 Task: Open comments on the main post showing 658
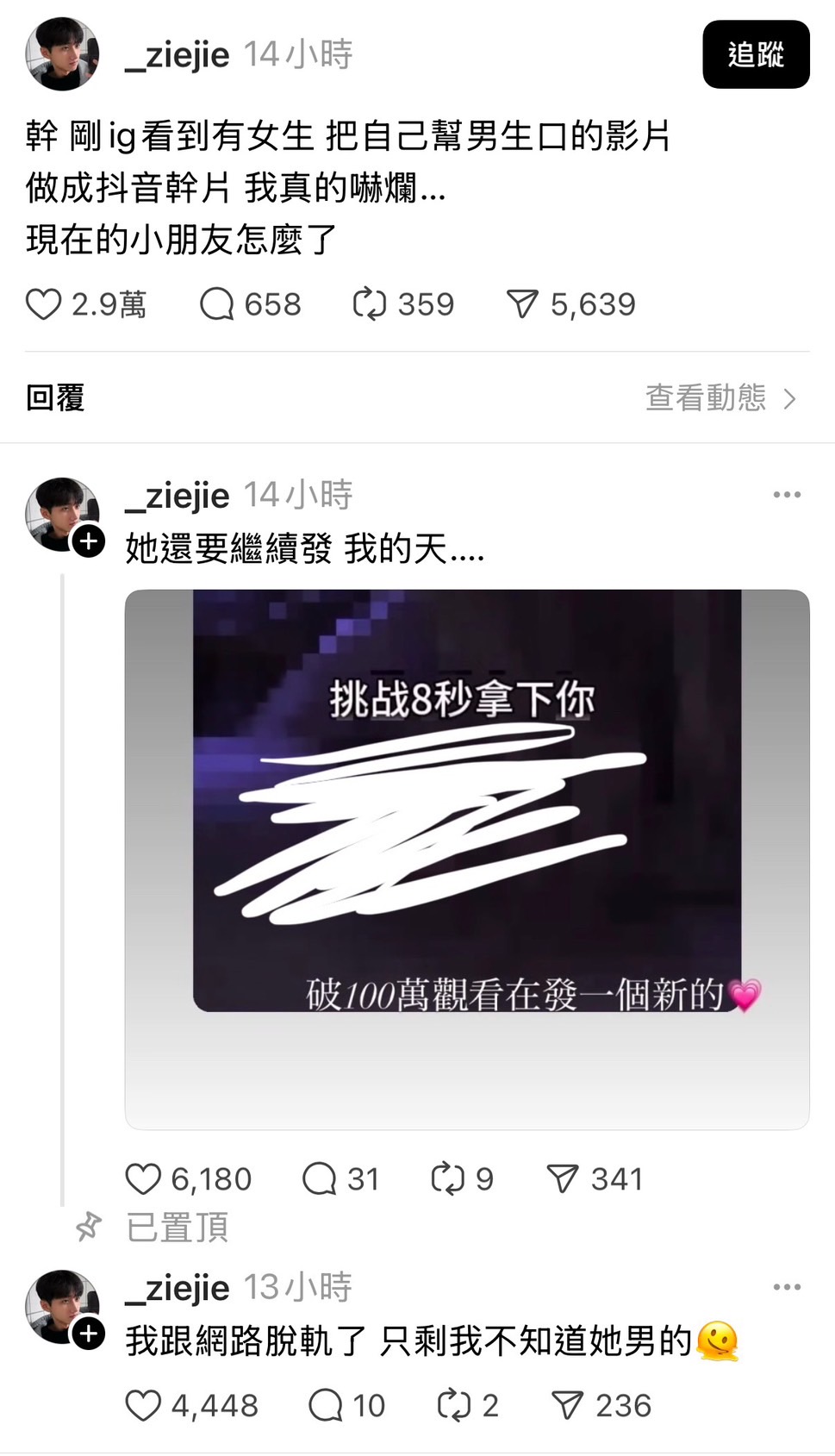click(x=217, y=304)
